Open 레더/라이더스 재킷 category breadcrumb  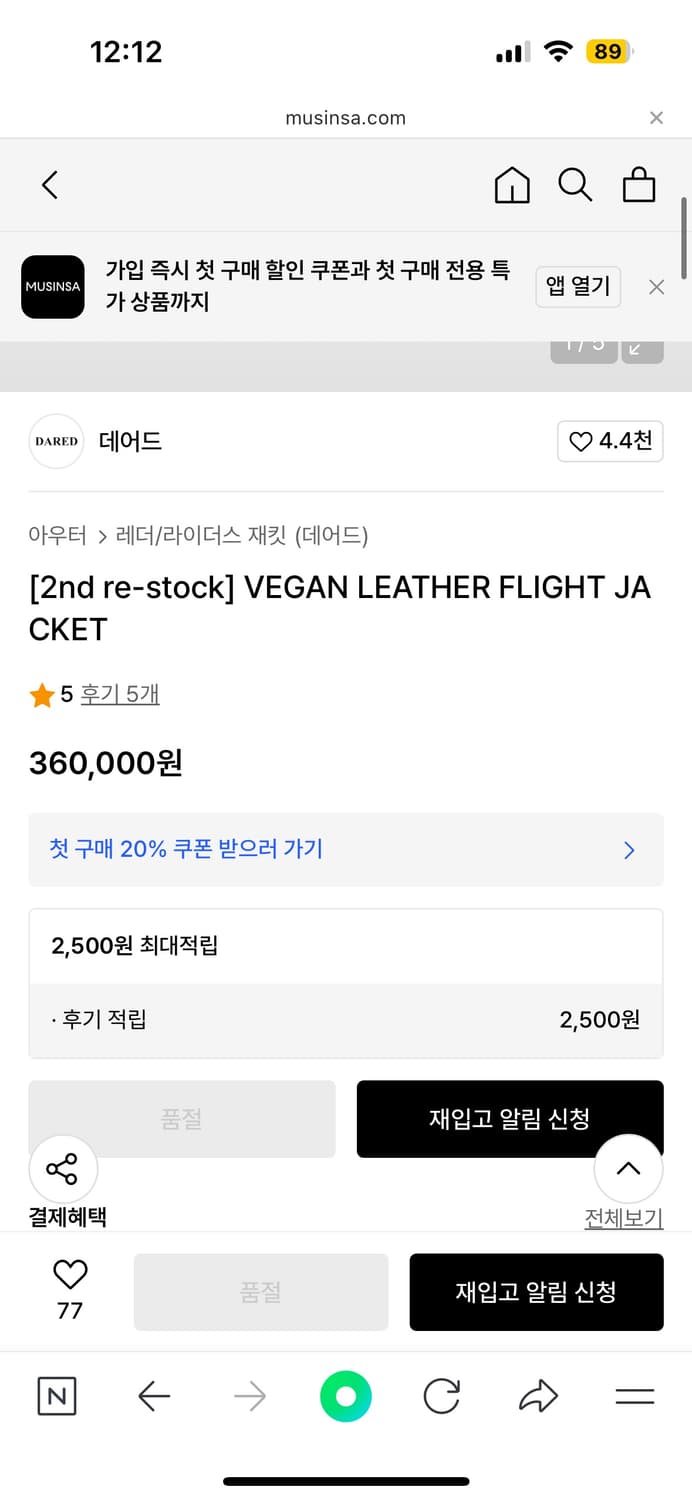[x=242, y=536]
